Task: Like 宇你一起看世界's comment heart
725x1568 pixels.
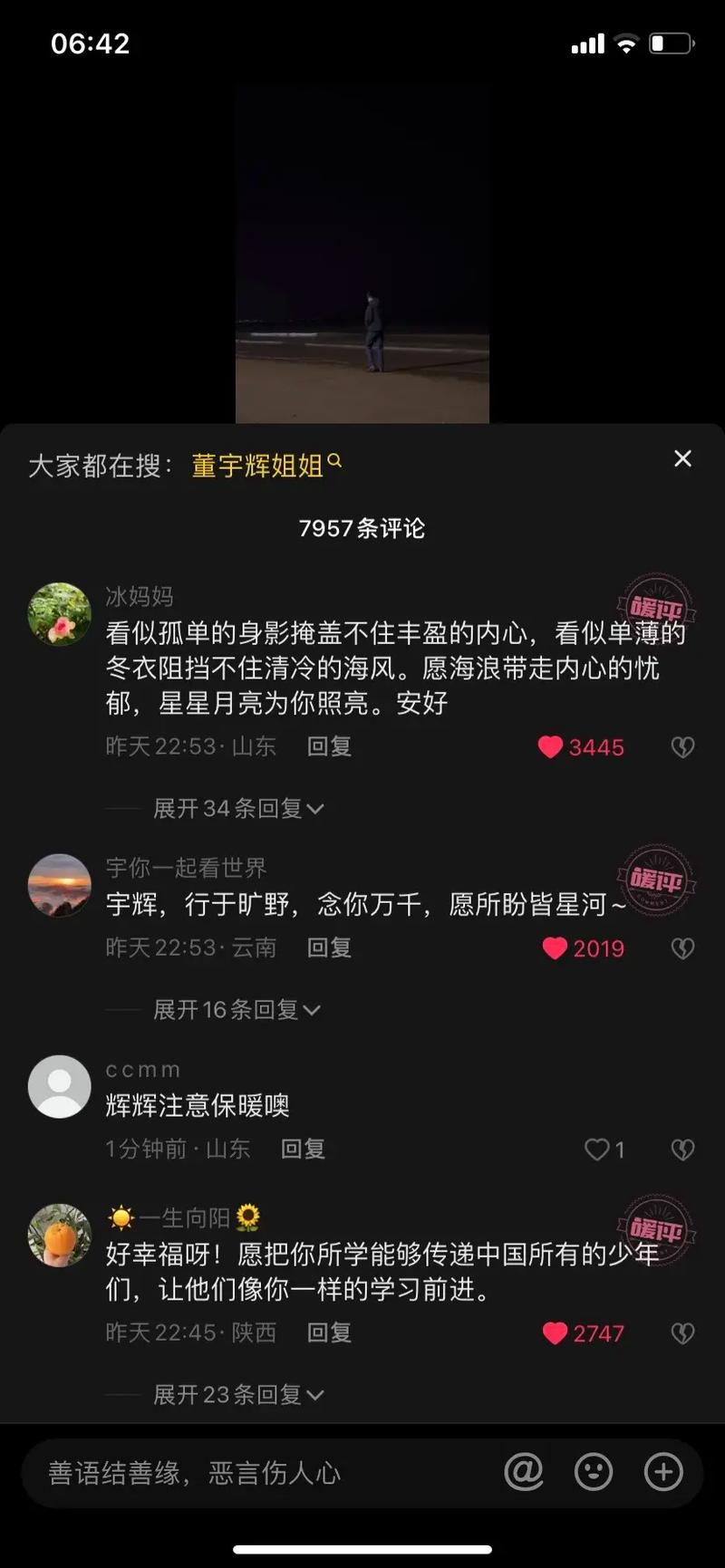Action: pos(554,948)
